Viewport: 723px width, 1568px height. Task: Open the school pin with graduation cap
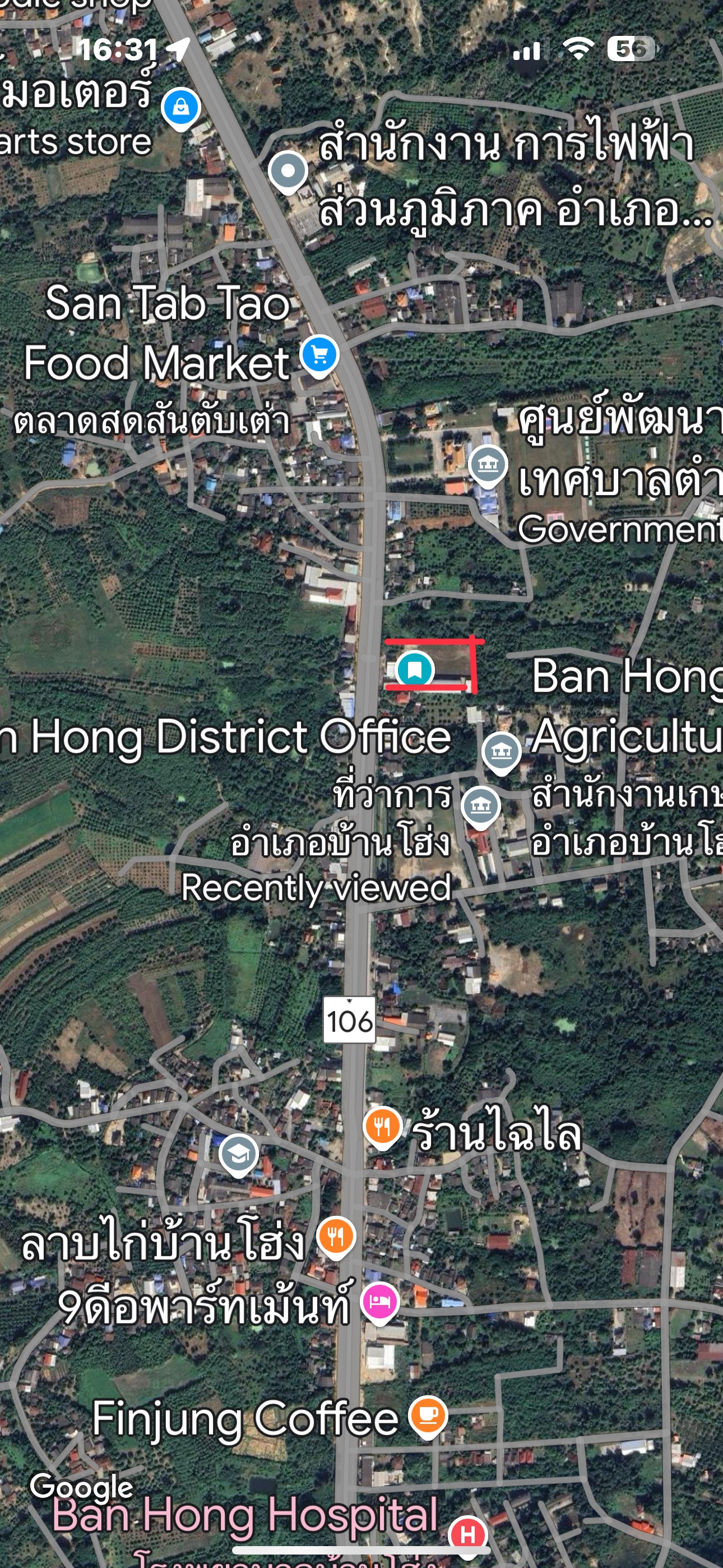coord(239,1155)
